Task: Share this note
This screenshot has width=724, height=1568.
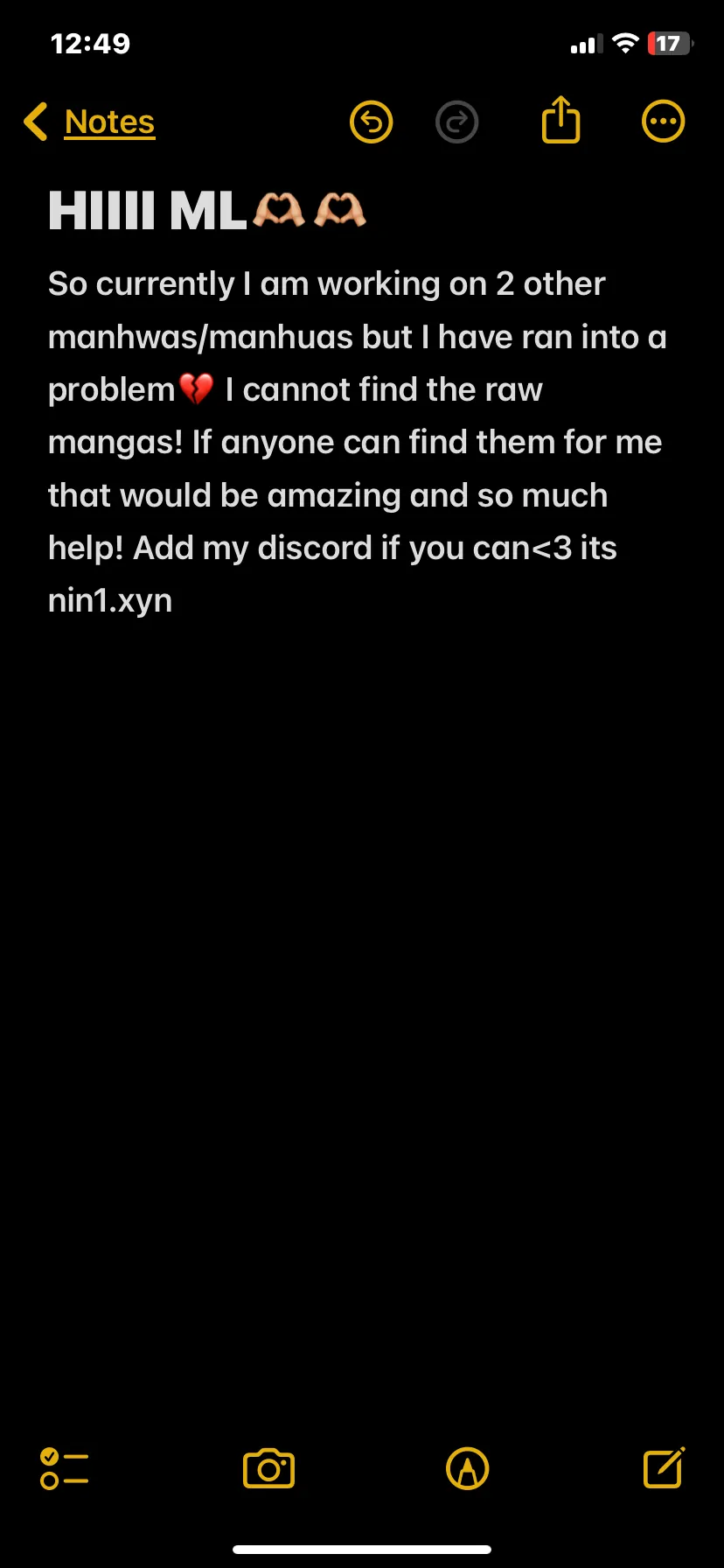Action: (x=561, y=121)
